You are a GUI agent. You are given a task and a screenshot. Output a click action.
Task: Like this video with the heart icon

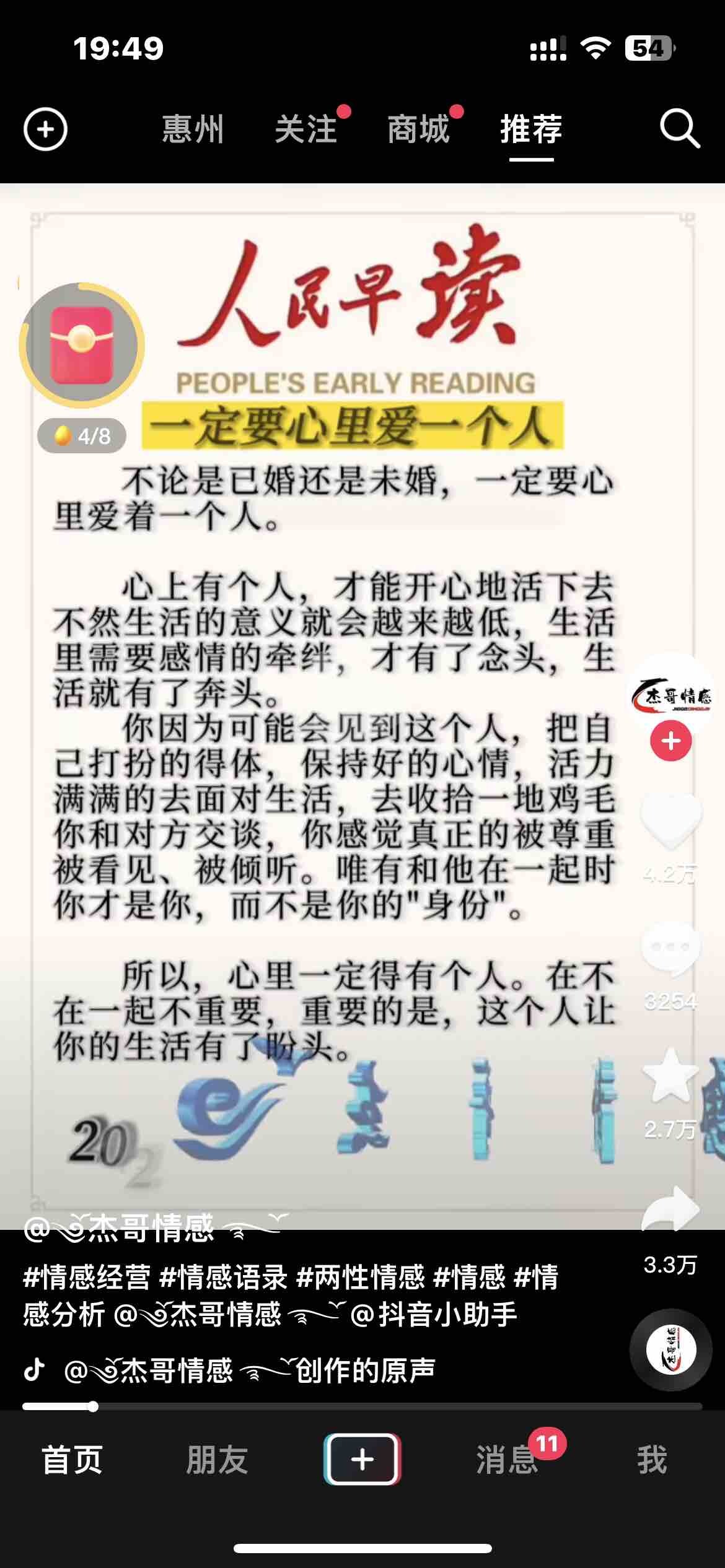pyautogui.click(x=670, y=821)
